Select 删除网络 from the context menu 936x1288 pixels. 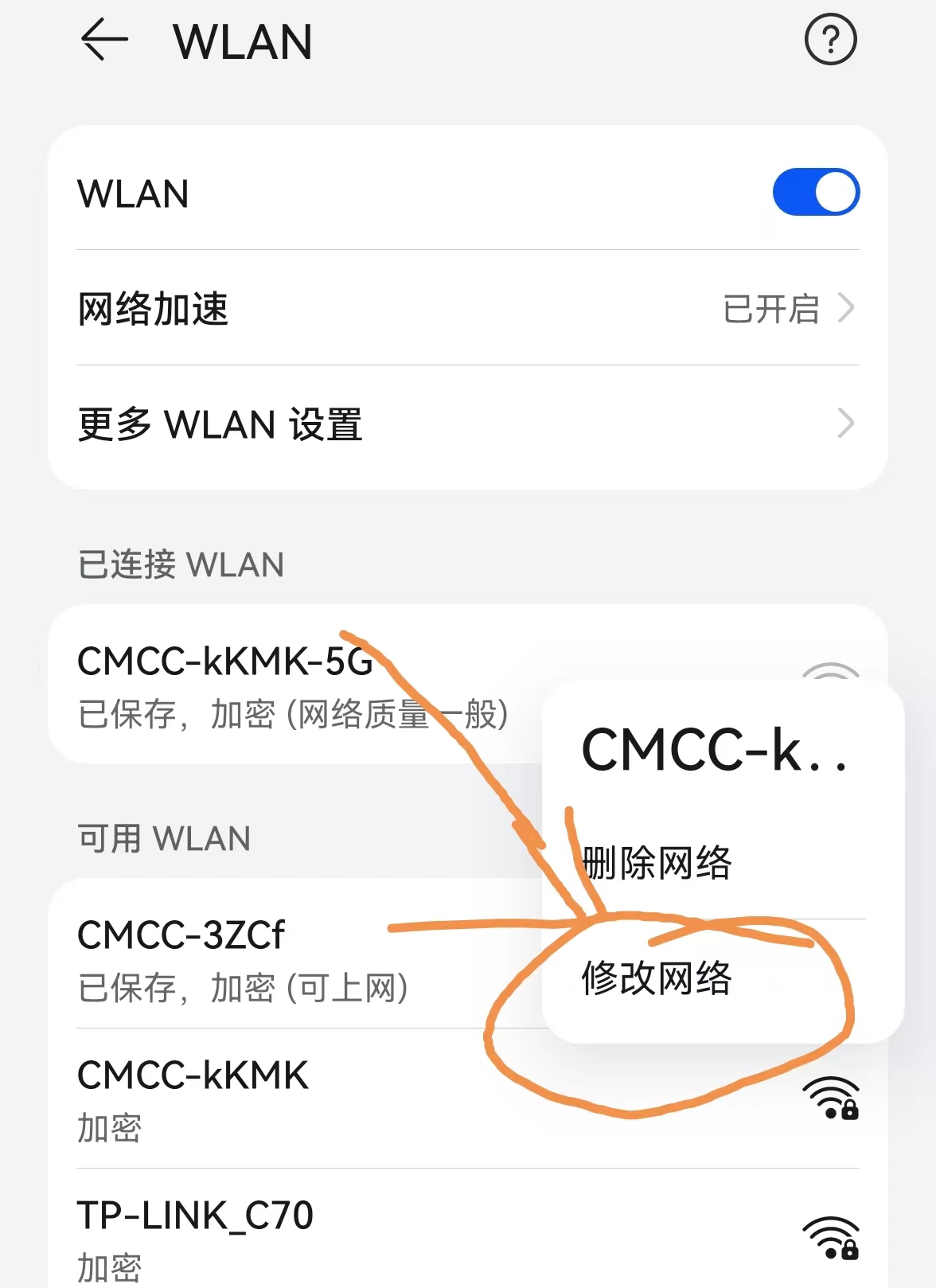coord(659,862)
